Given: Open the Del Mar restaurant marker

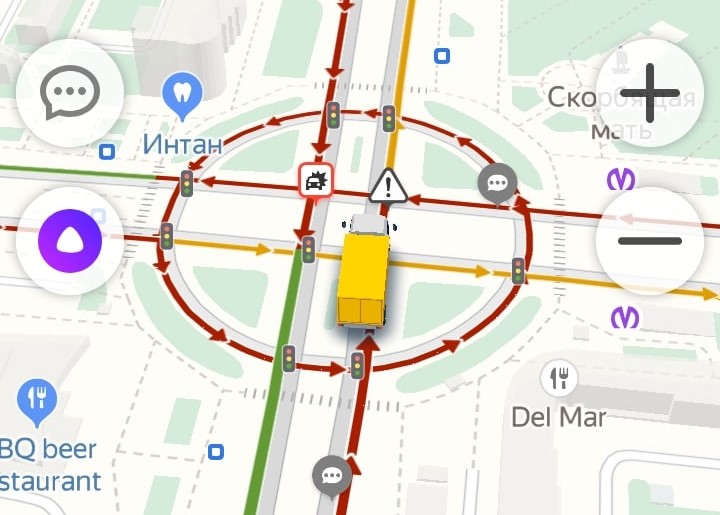Looking at the screenshot, I should 559,379.
